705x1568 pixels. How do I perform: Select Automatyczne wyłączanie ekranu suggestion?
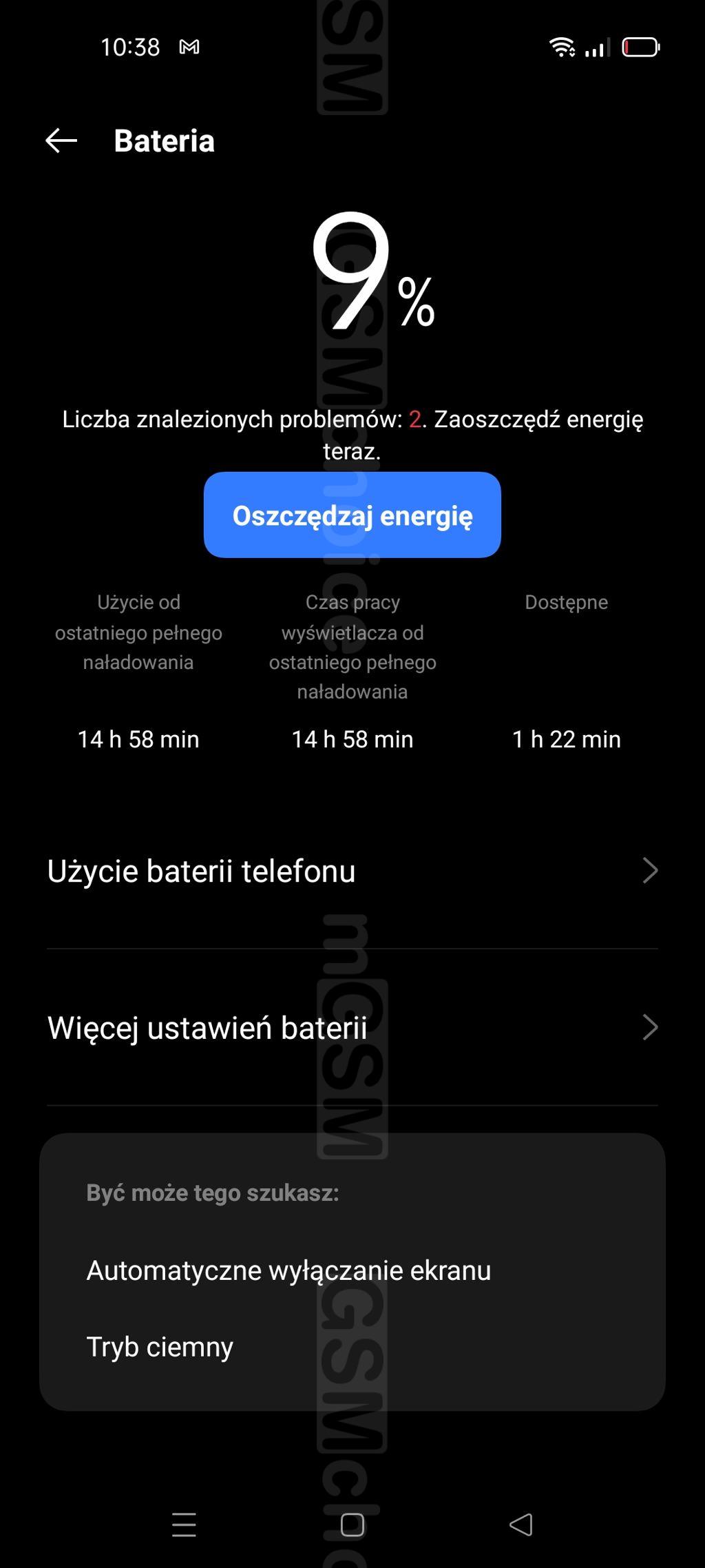(288, 1270)
